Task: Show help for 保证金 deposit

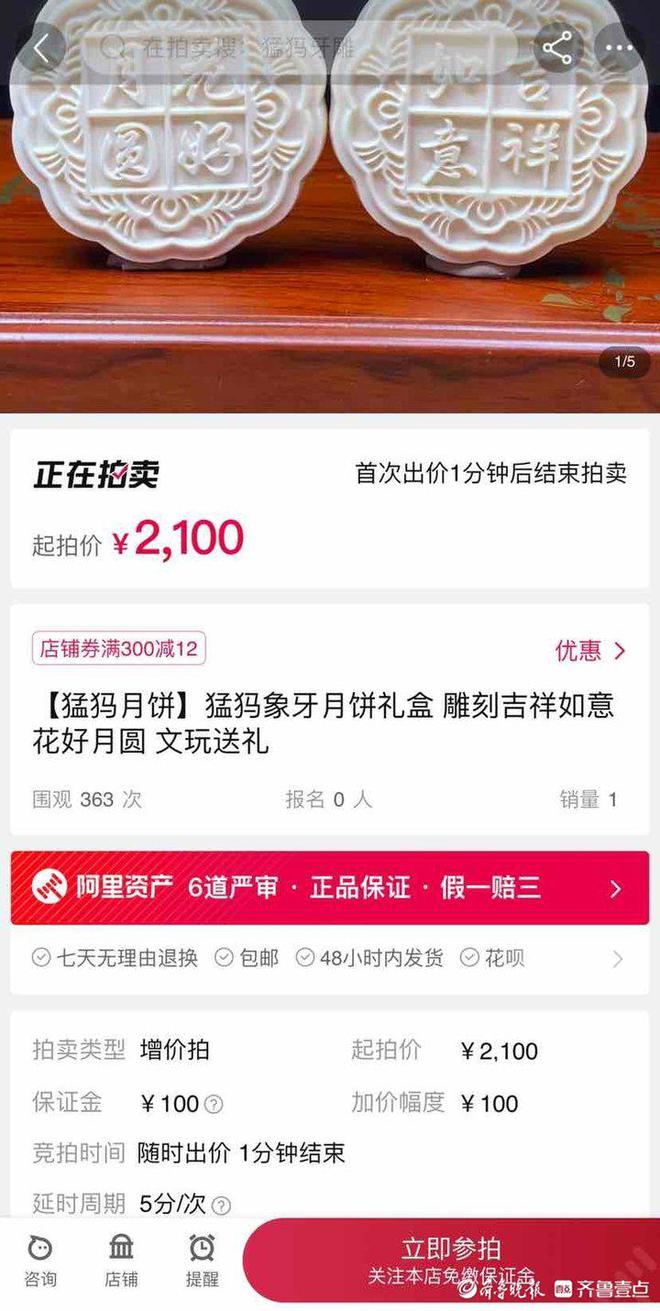Action: (x=214, y=1105)
